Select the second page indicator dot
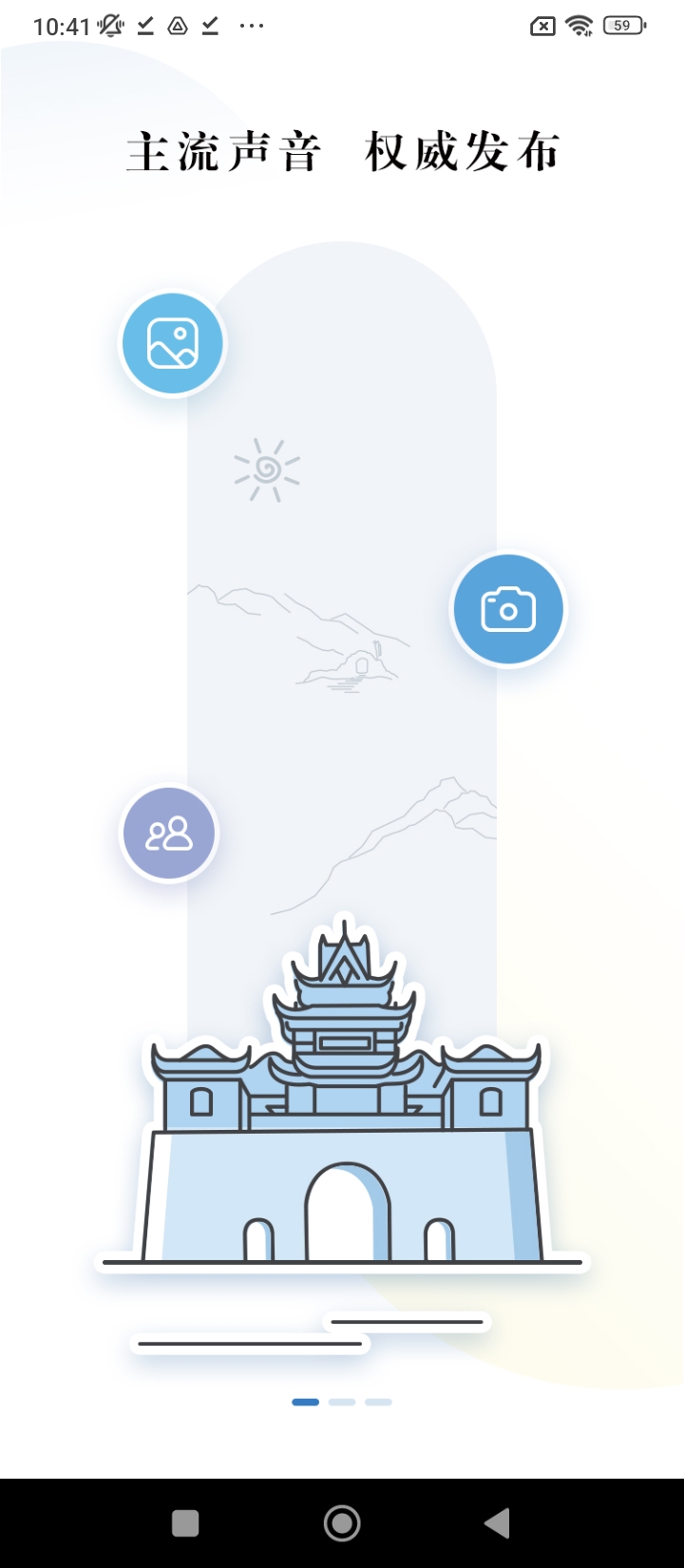 pyautogui.click(x=342, y=1402)
